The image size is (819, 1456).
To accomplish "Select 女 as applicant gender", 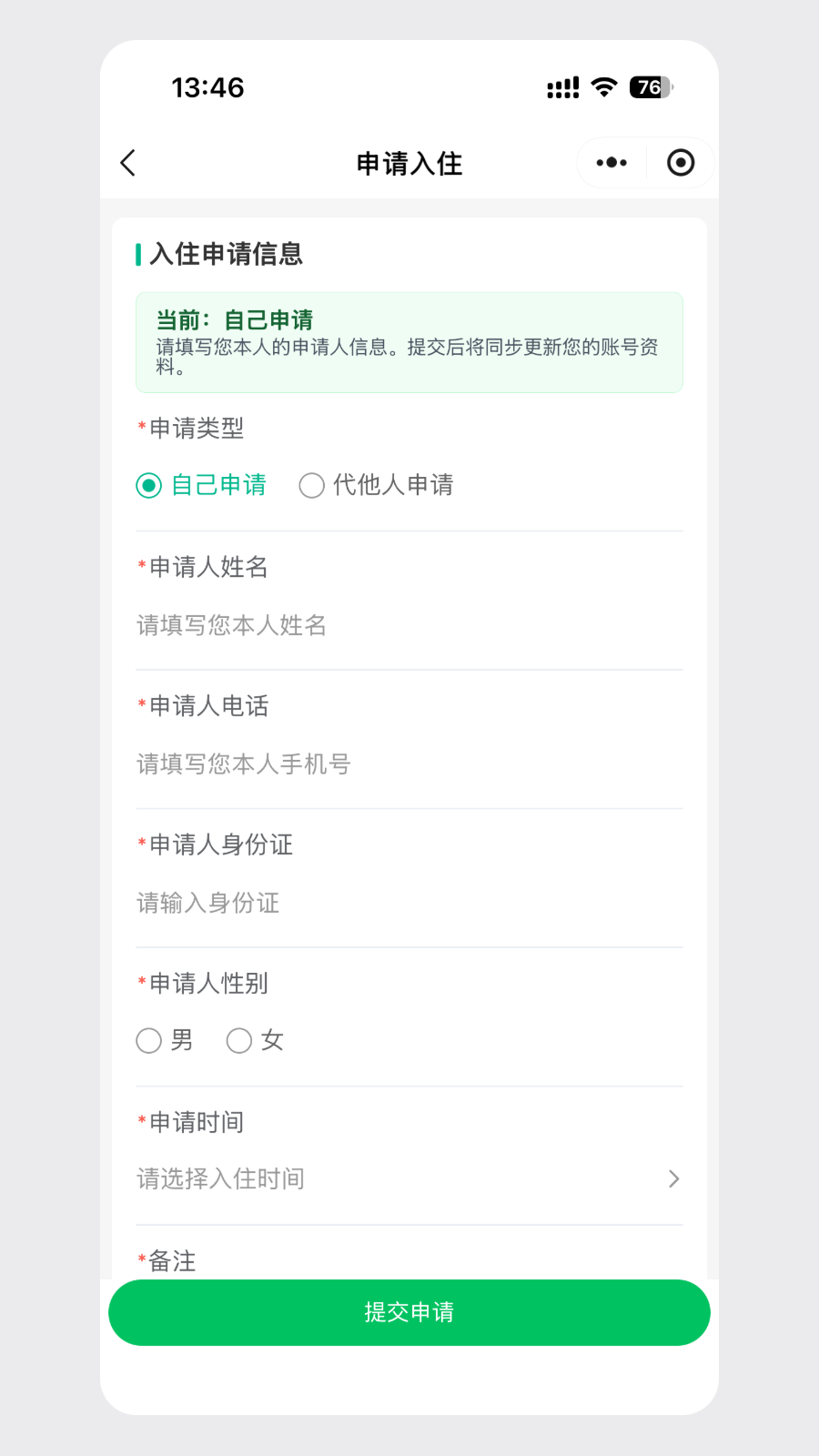I will (x=256, y=1040).
